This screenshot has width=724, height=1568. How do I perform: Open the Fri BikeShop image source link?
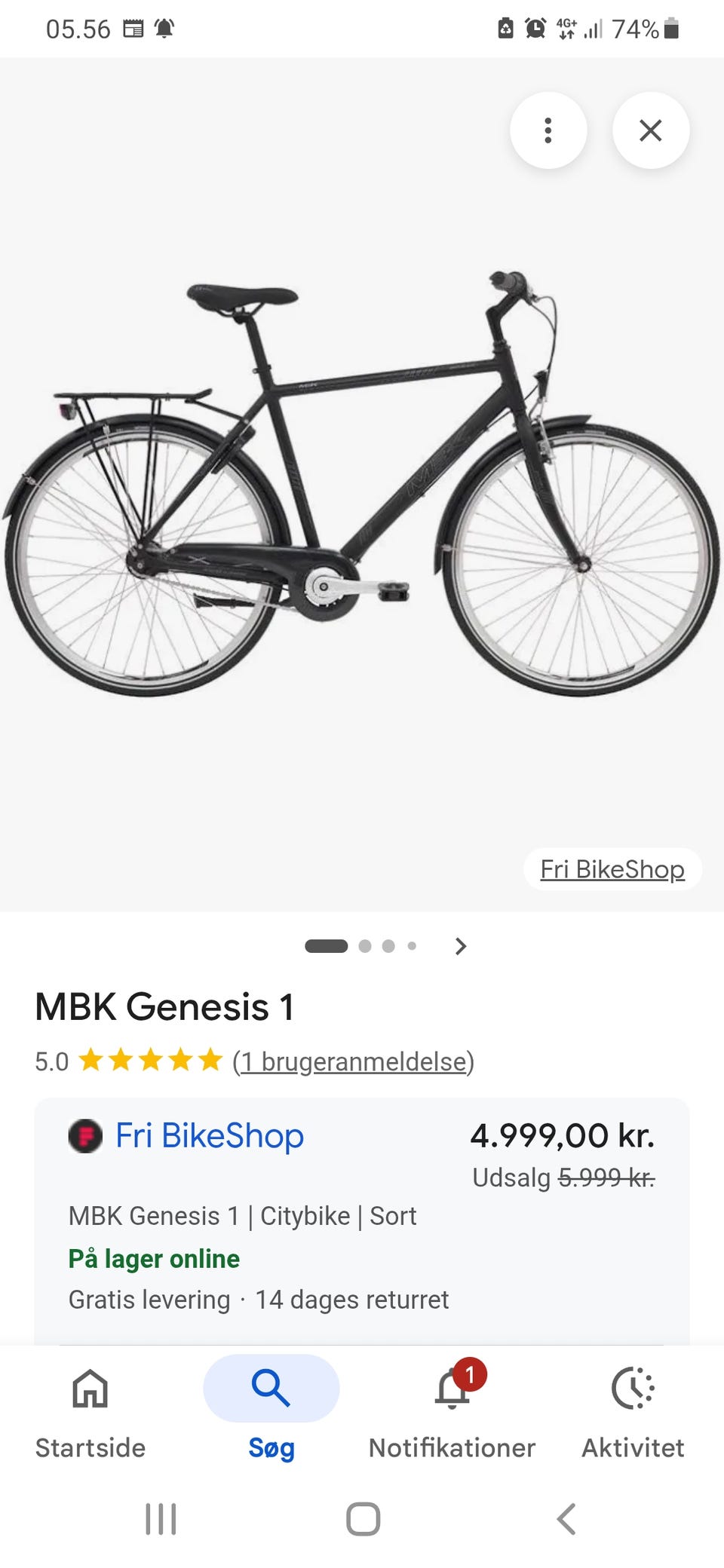pos(612,869)
